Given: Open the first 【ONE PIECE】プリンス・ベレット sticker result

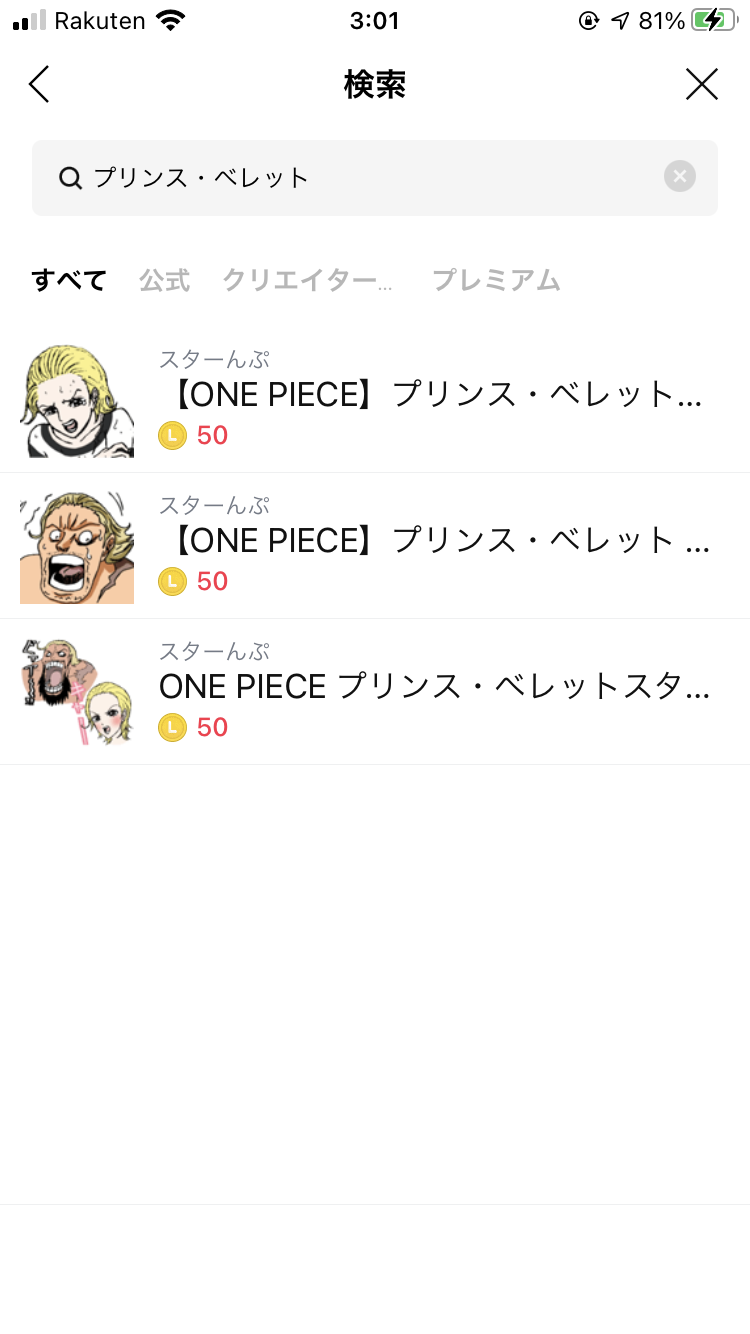Looking at the screenshot, I should [x=375, y=400].
